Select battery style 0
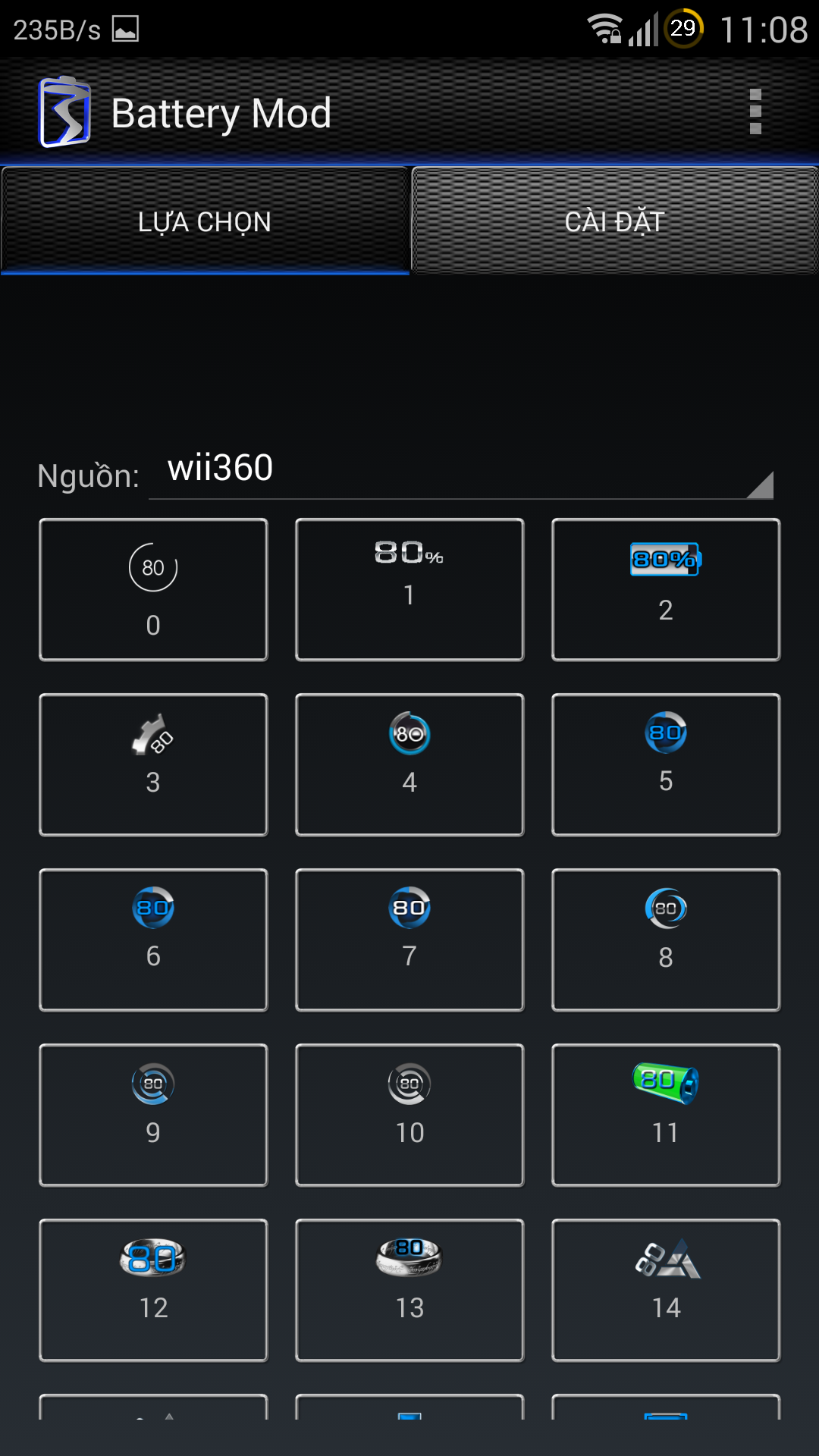 pos(153,590)
